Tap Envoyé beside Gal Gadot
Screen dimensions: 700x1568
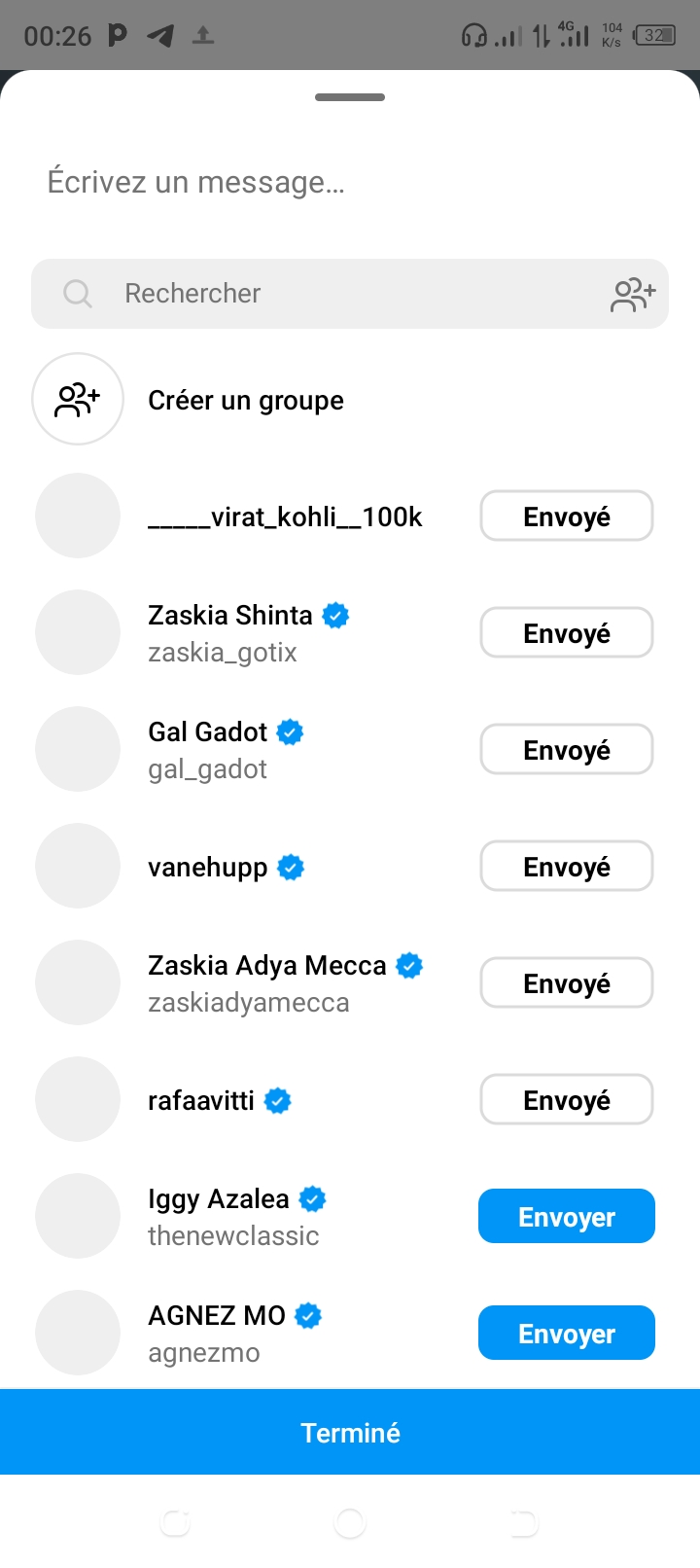click(x=566, y=750)
